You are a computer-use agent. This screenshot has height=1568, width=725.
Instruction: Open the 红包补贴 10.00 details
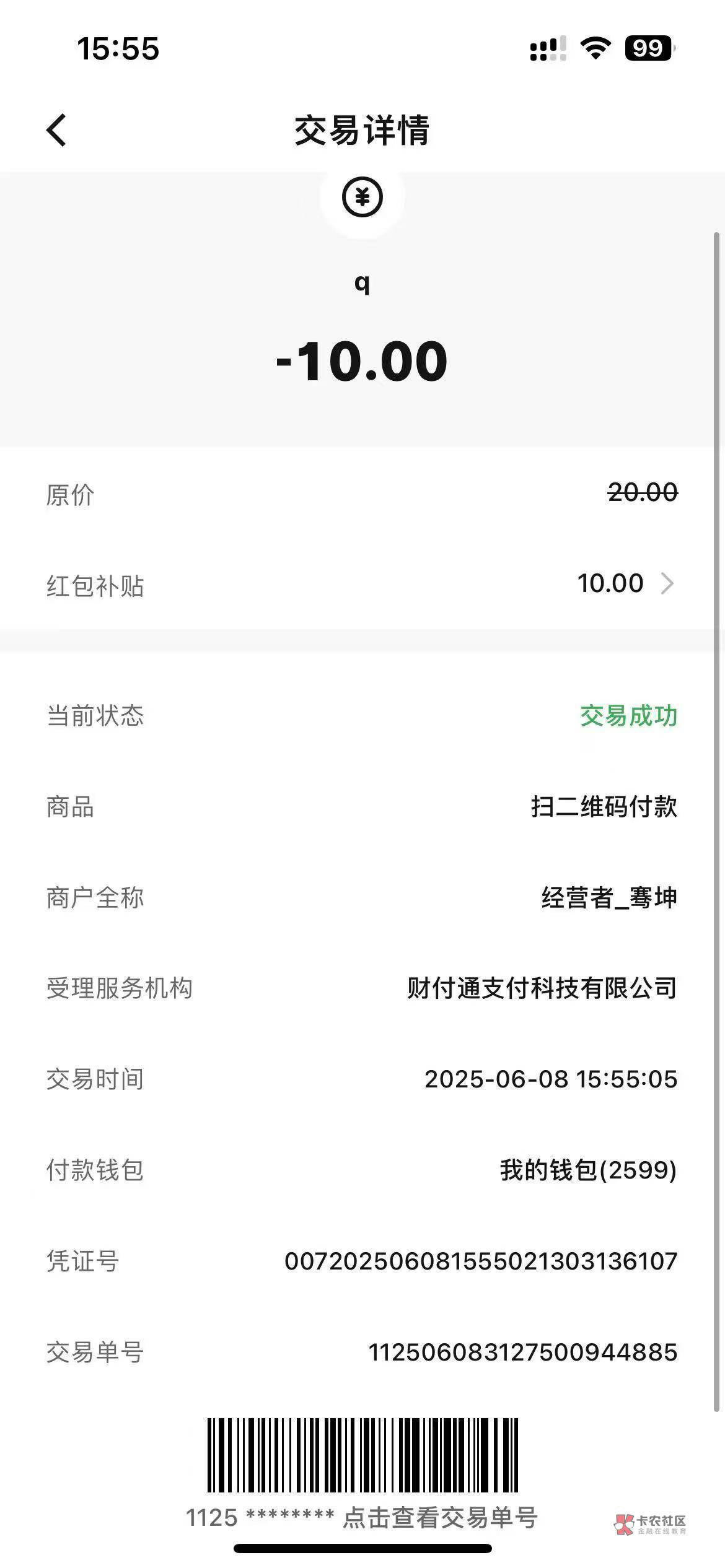(362, 584)
